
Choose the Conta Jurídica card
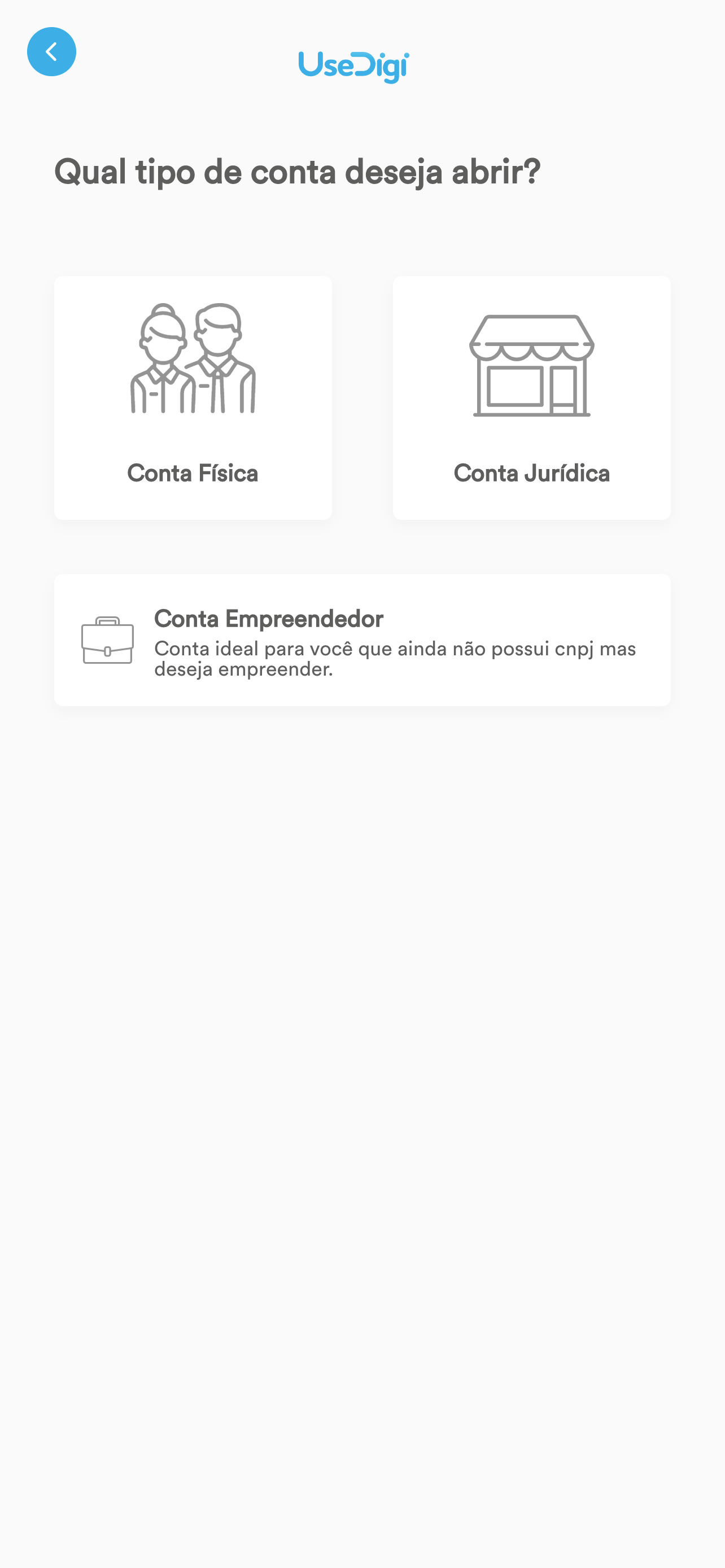point(531,397)
